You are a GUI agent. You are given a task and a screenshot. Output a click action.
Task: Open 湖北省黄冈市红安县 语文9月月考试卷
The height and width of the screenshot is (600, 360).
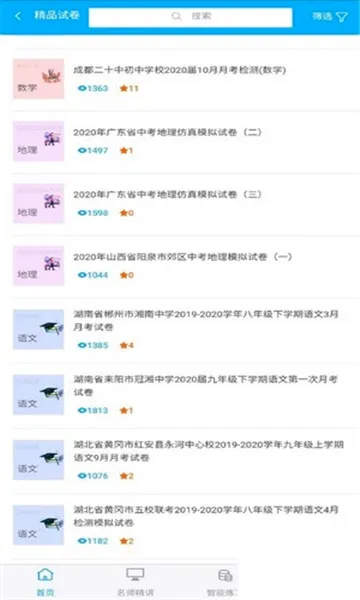[186, 460]
